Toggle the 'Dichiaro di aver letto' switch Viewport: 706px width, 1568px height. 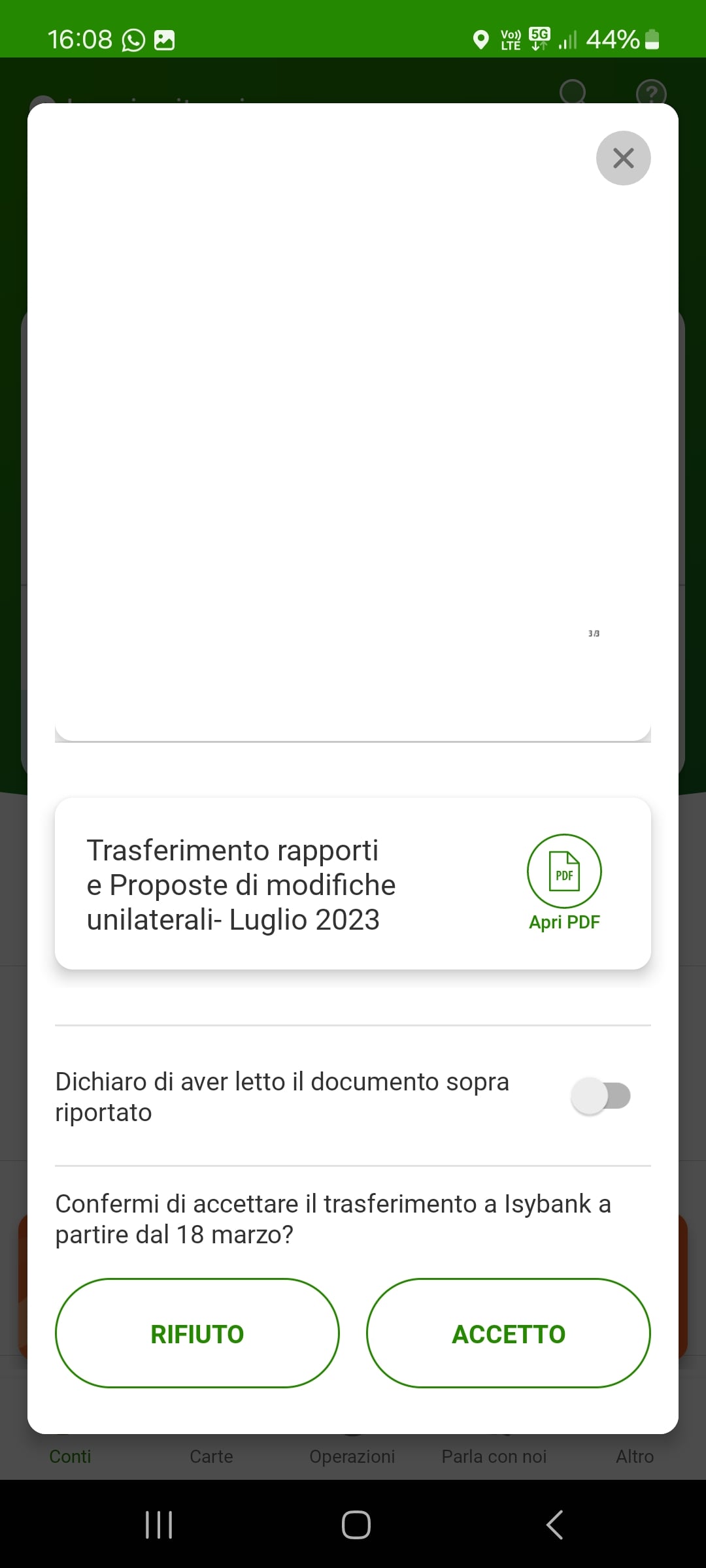pyautogui.click(x=601, y=1096)
